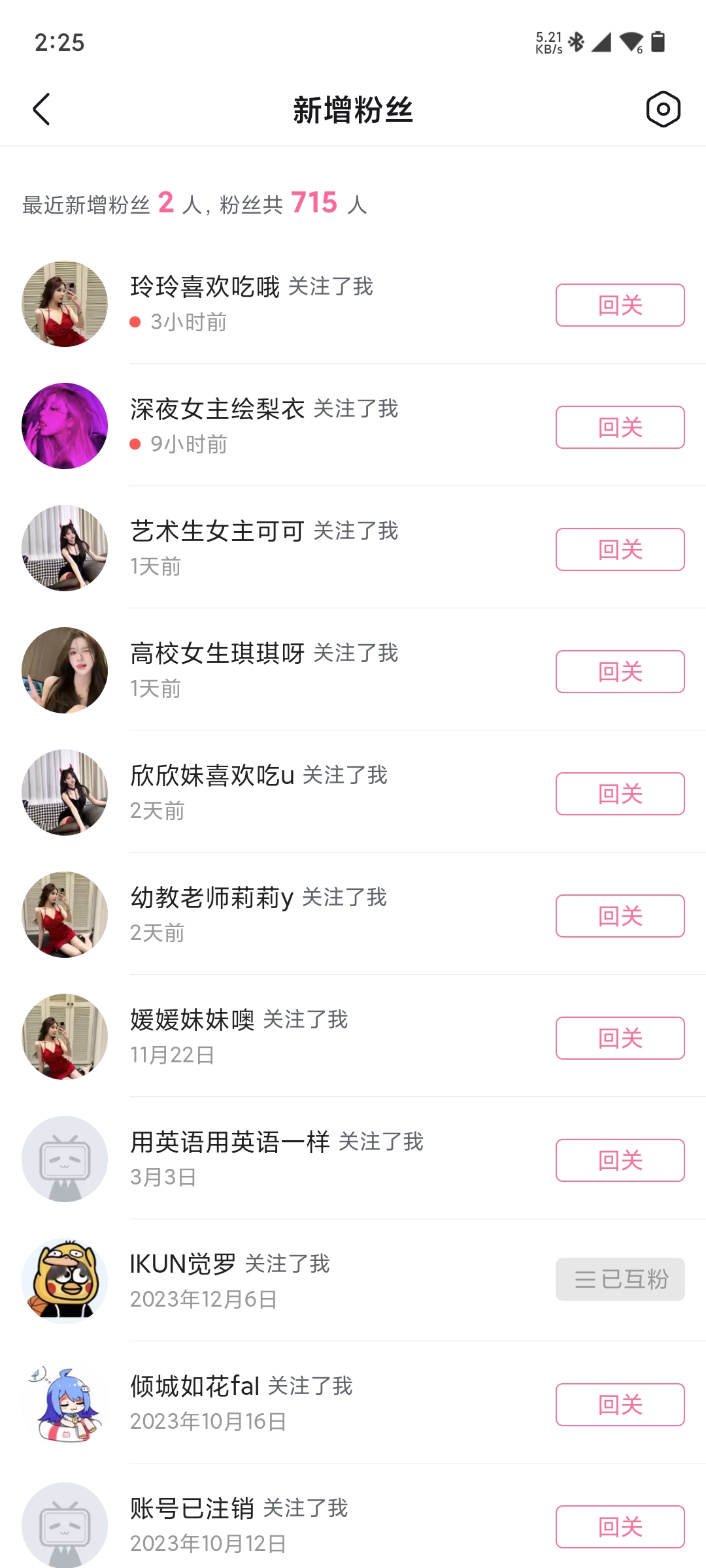This screenshot has height=1568, width=706.
Task: View 深夜女主绘梨衣's avatar
Action: coord(65,426)
